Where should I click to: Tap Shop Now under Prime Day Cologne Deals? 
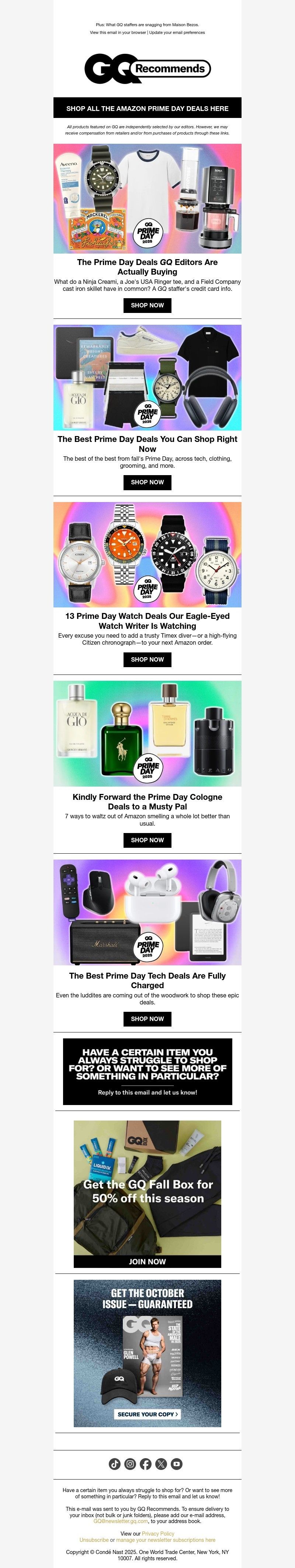point(147,840)
